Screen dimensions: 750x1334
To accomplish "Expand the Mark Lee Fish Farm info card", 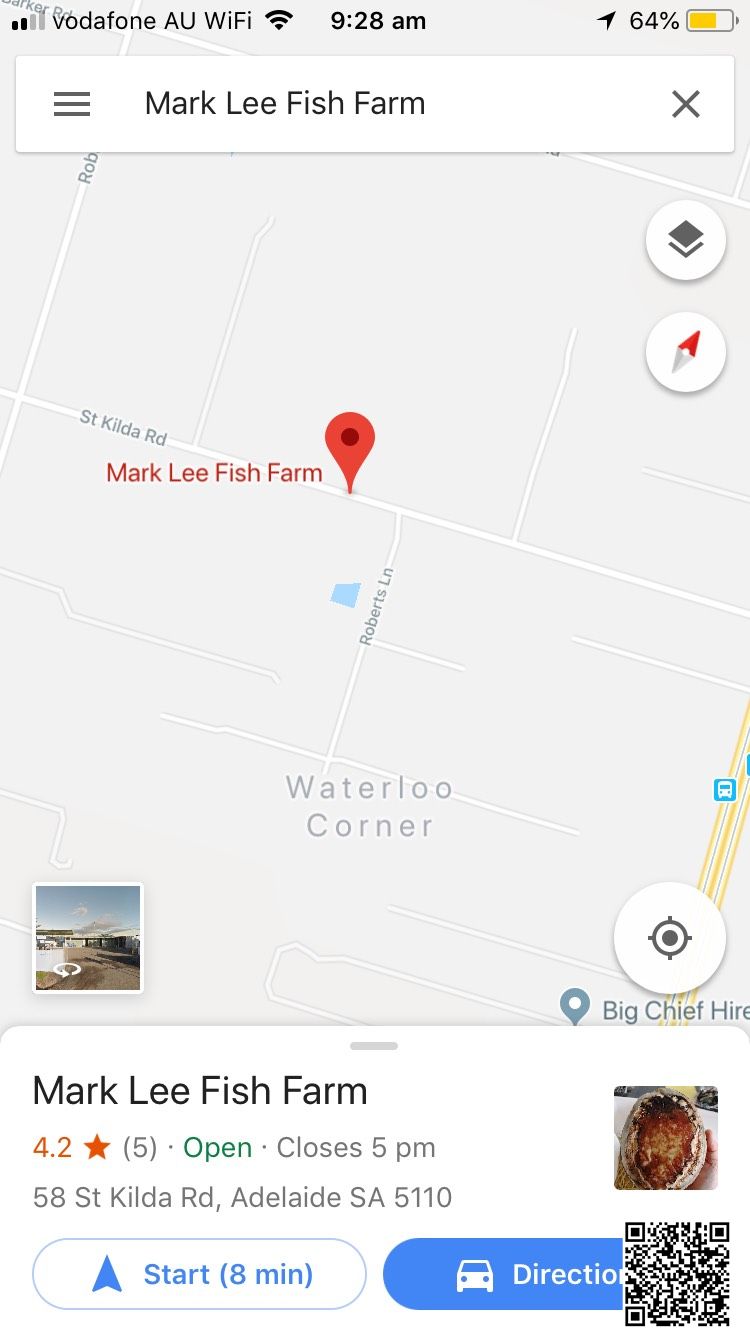I will (x=374, y=1046).
